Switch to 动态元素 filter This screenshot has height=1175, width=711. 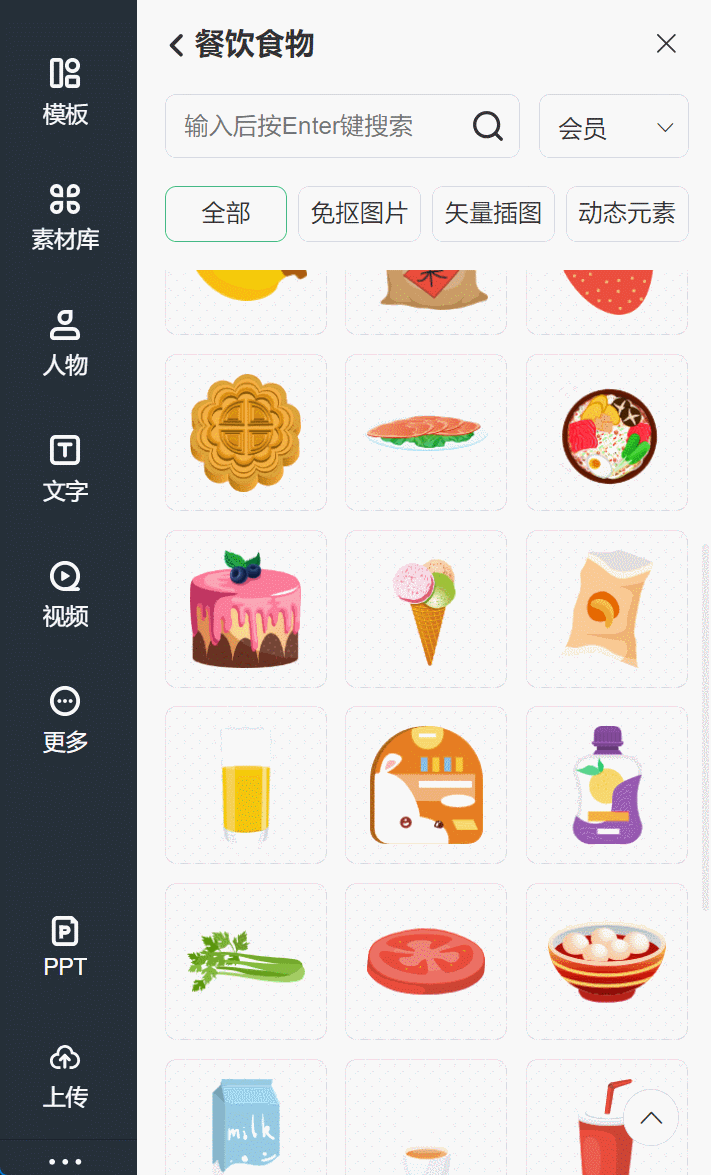pos(627,214)
